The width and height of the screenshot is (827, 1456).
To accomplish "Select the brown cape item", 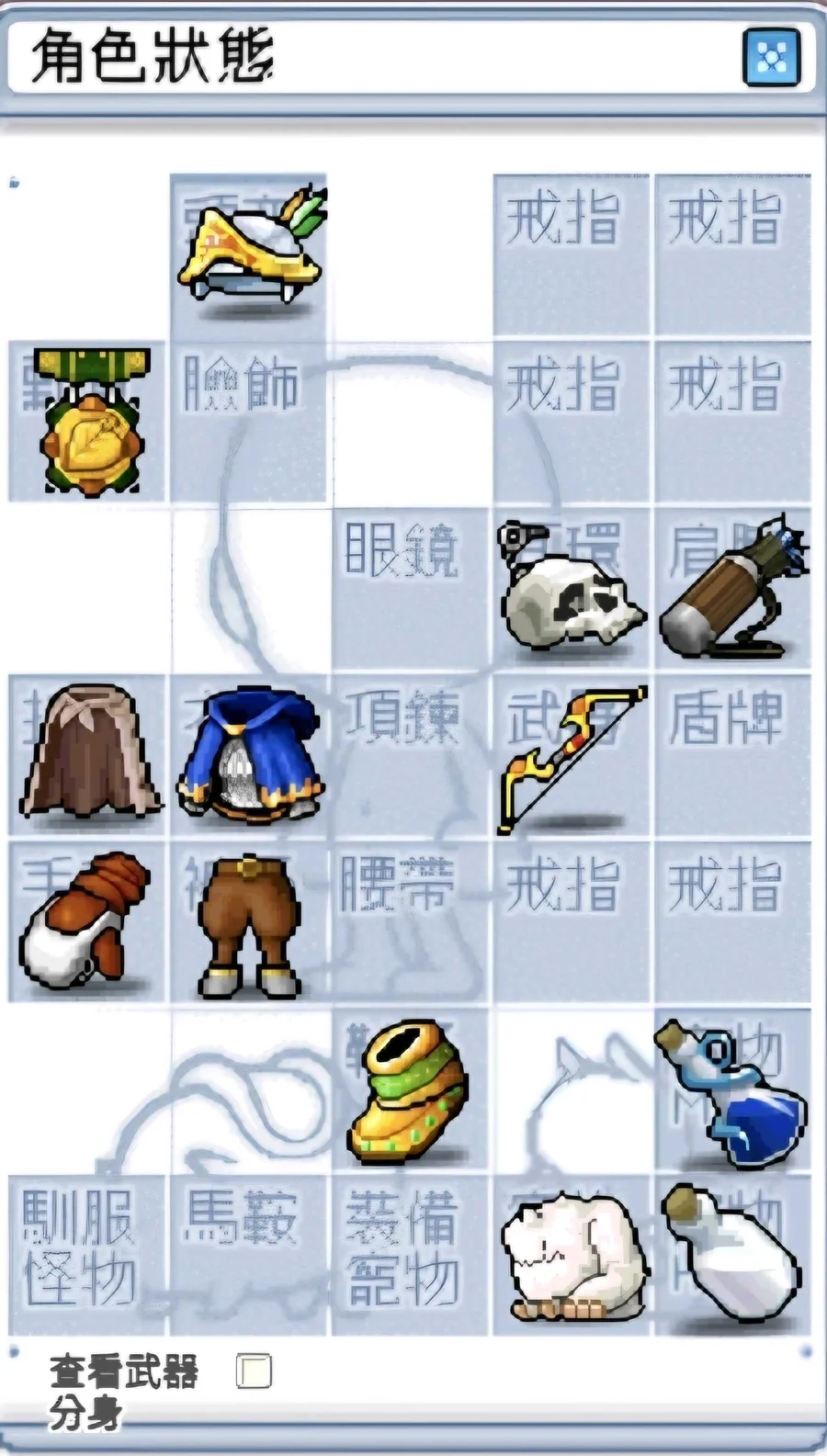I will pyautogui.click(x=88, y=751).
